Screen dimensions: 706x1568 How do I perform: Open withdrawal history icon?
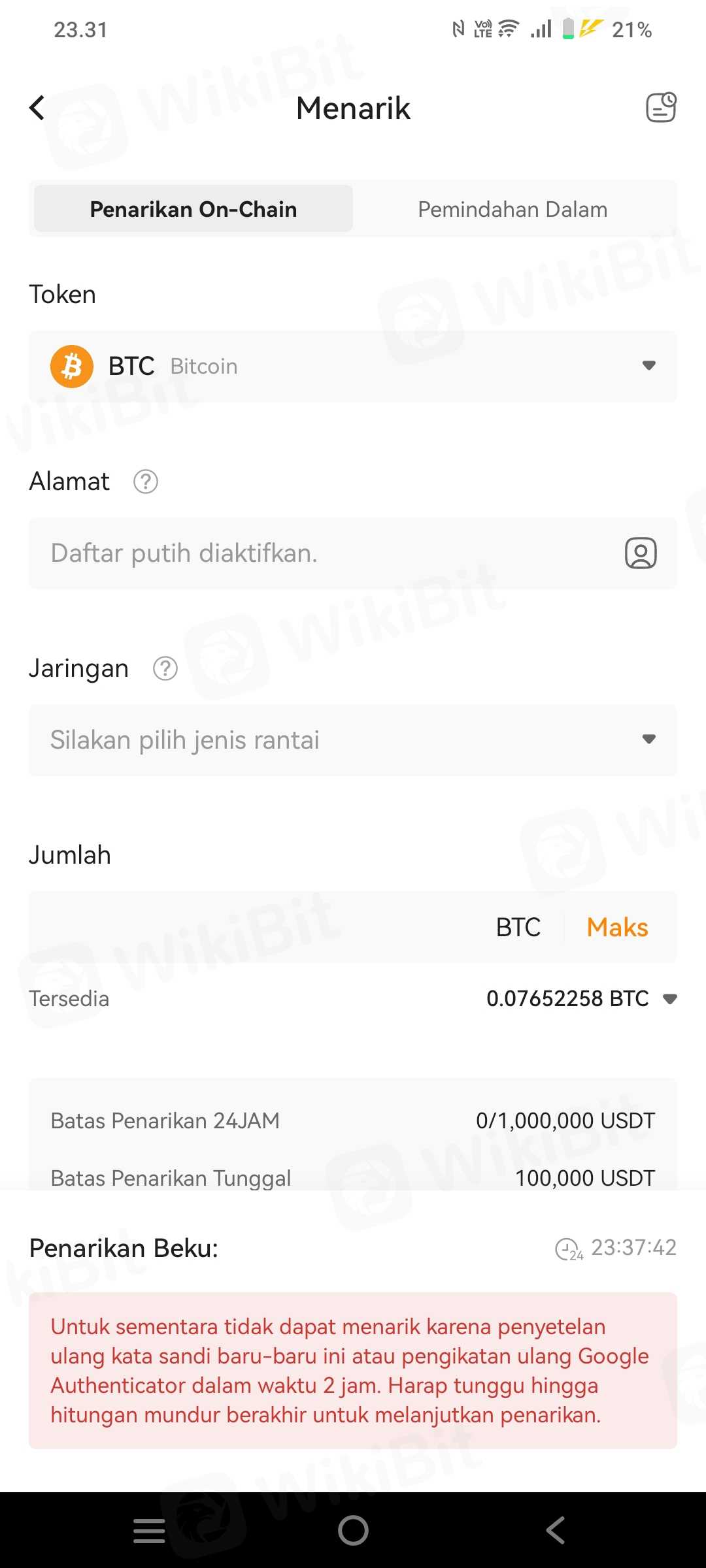click(x=661, y=108)
